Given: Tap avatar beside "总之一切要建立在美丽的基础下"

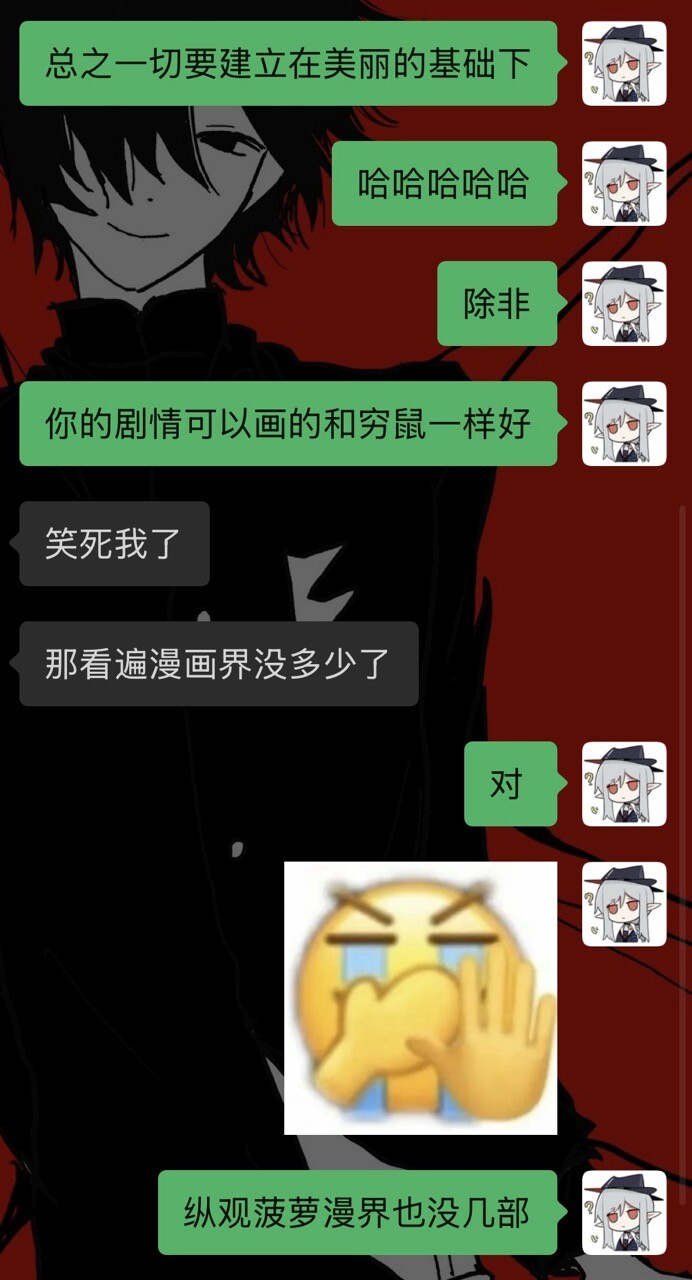Looking at the screenshot, I should pyautogui.click(x=624, y=64).
